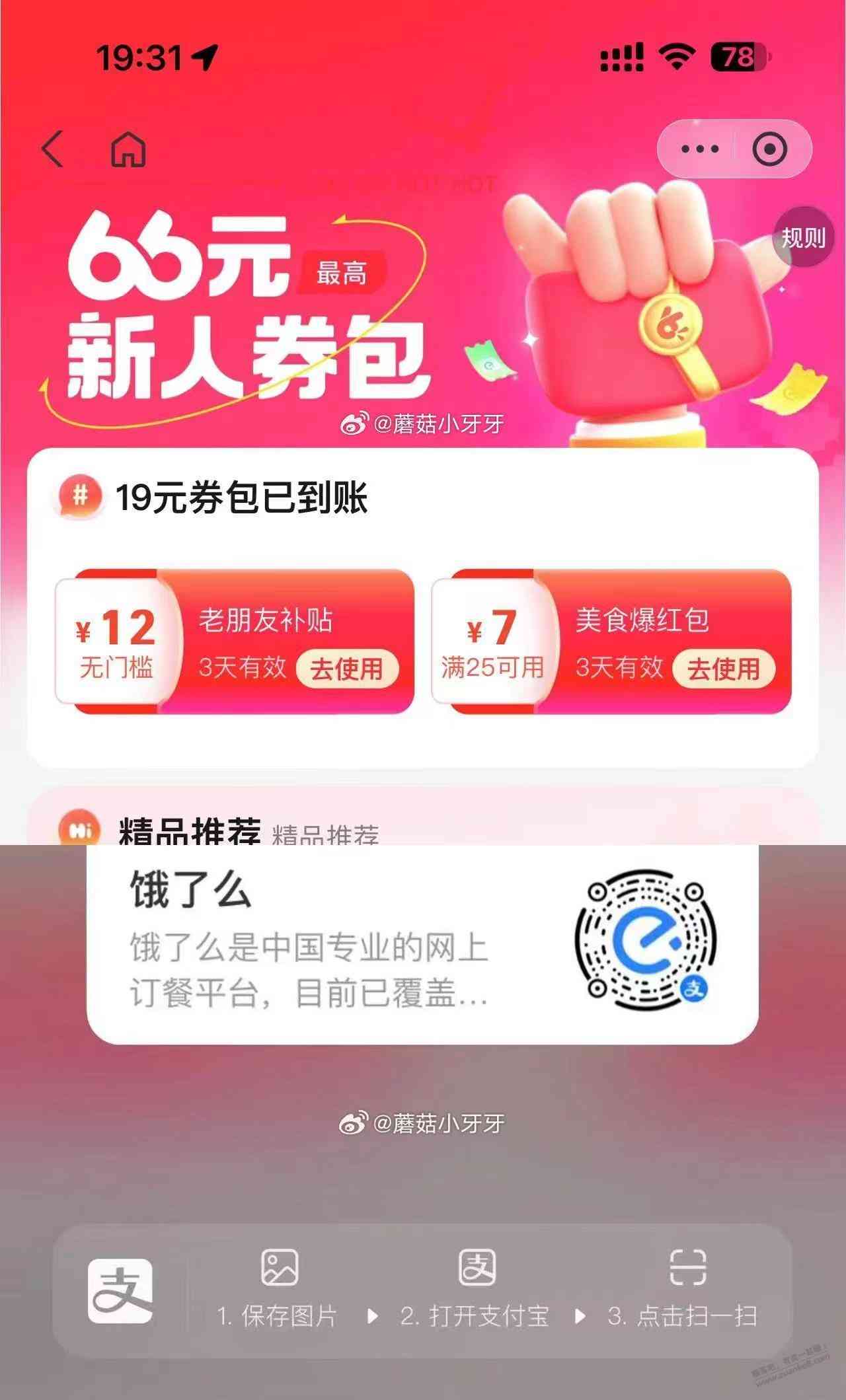
Task: View the 规则 rules of the coupon pack
Action: (x=803, y=237)
